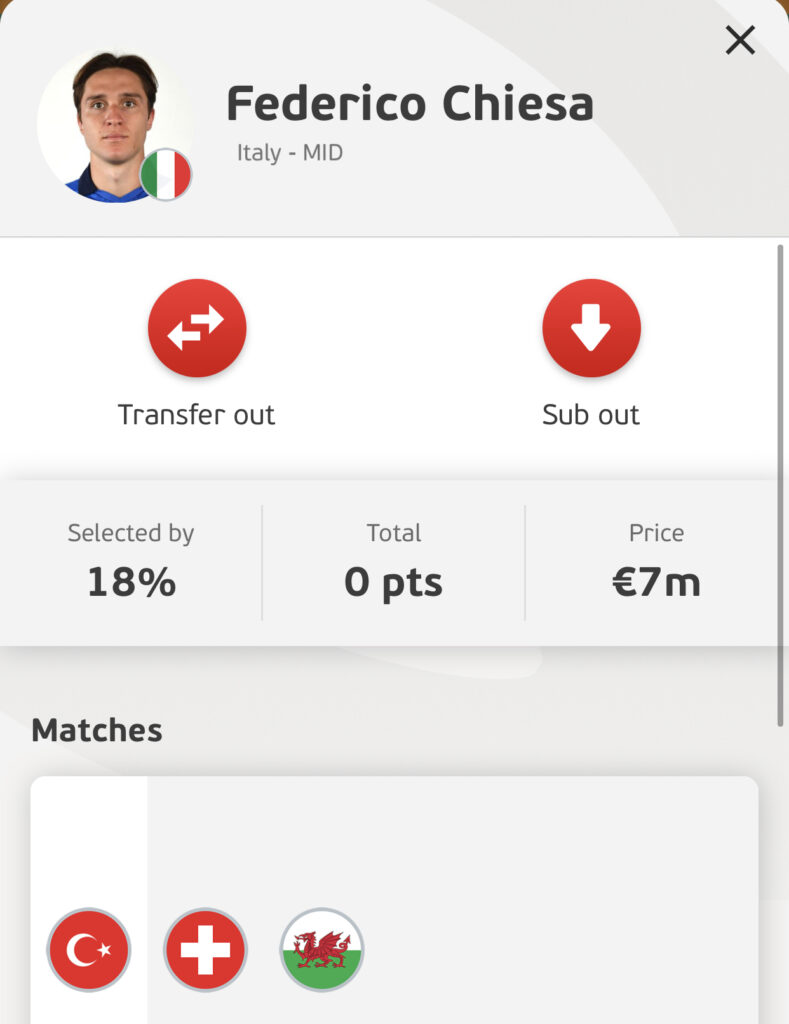
Task: Click Federico Chiesa's name heading
Action: click(x=410, y=102)
